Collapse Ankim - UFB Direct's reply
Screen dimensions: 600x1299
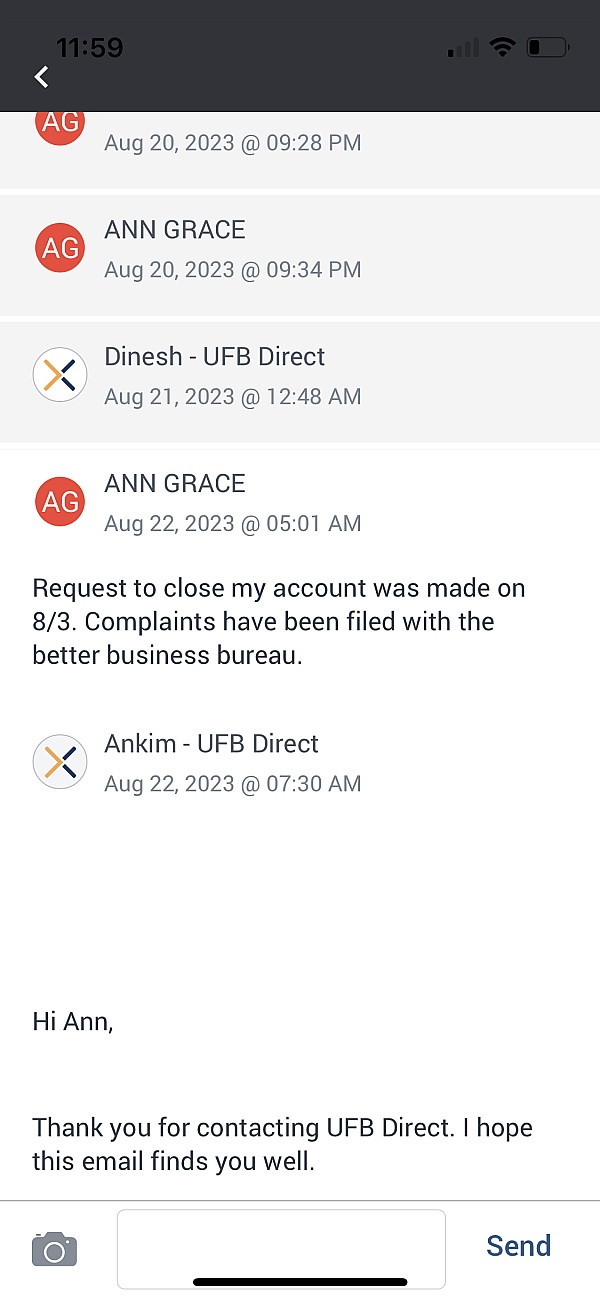[x=300, y=763]
